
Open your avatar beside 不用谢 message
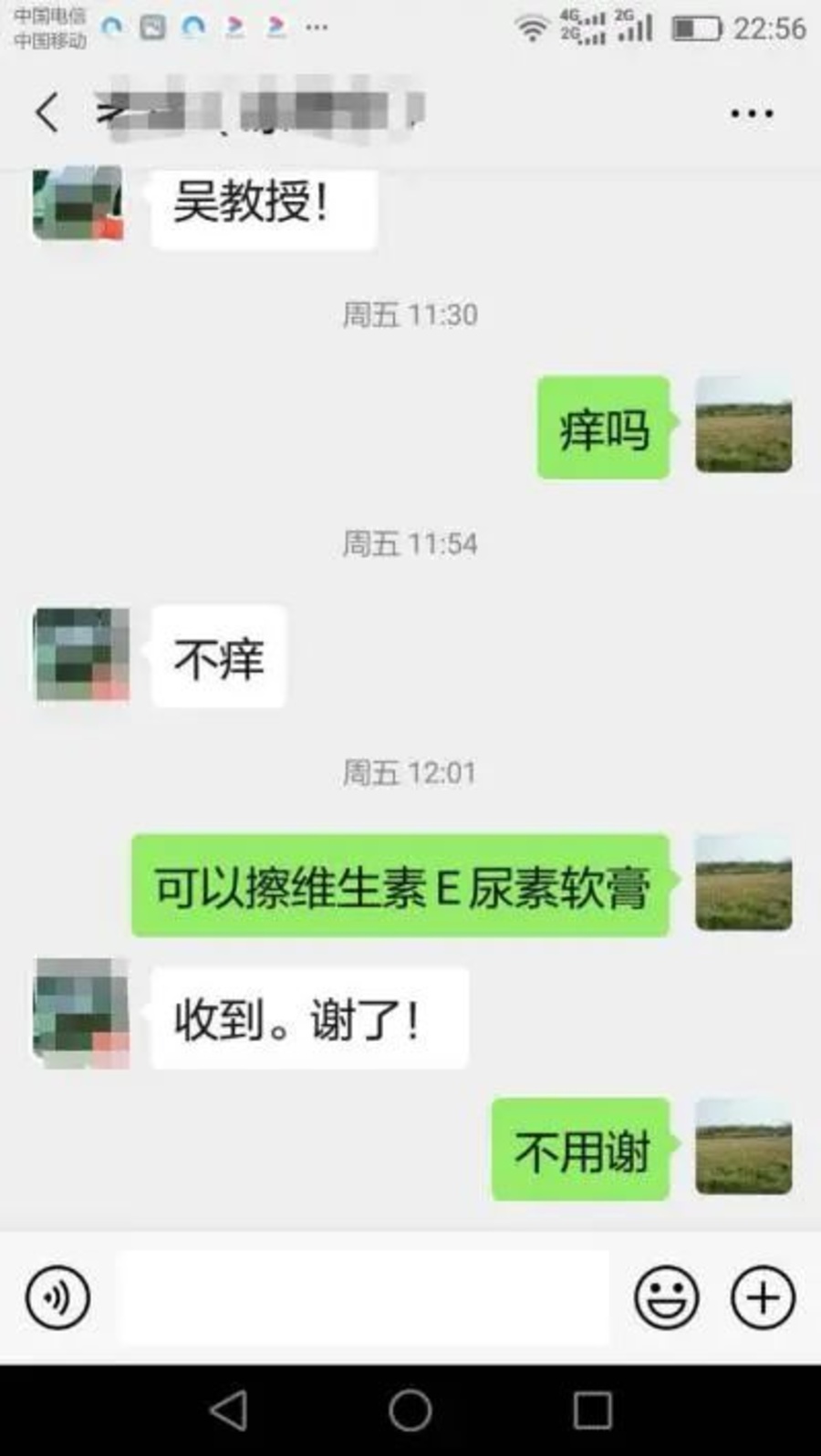click(x=743, y=1147)
